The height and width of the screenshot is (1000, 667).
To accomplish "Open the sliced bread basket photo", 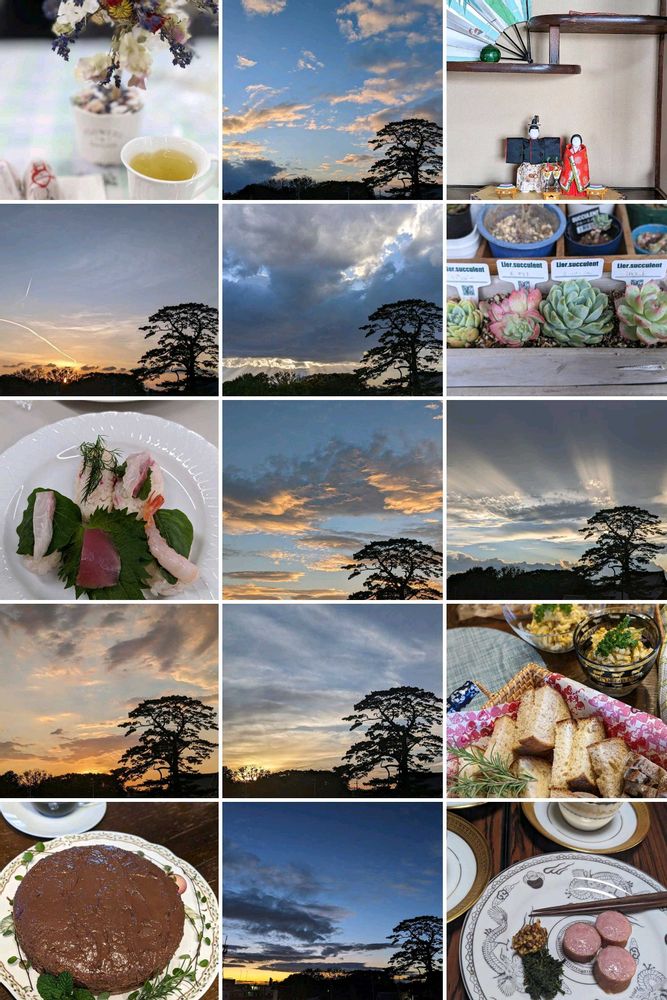I will (x=557, y=701).
